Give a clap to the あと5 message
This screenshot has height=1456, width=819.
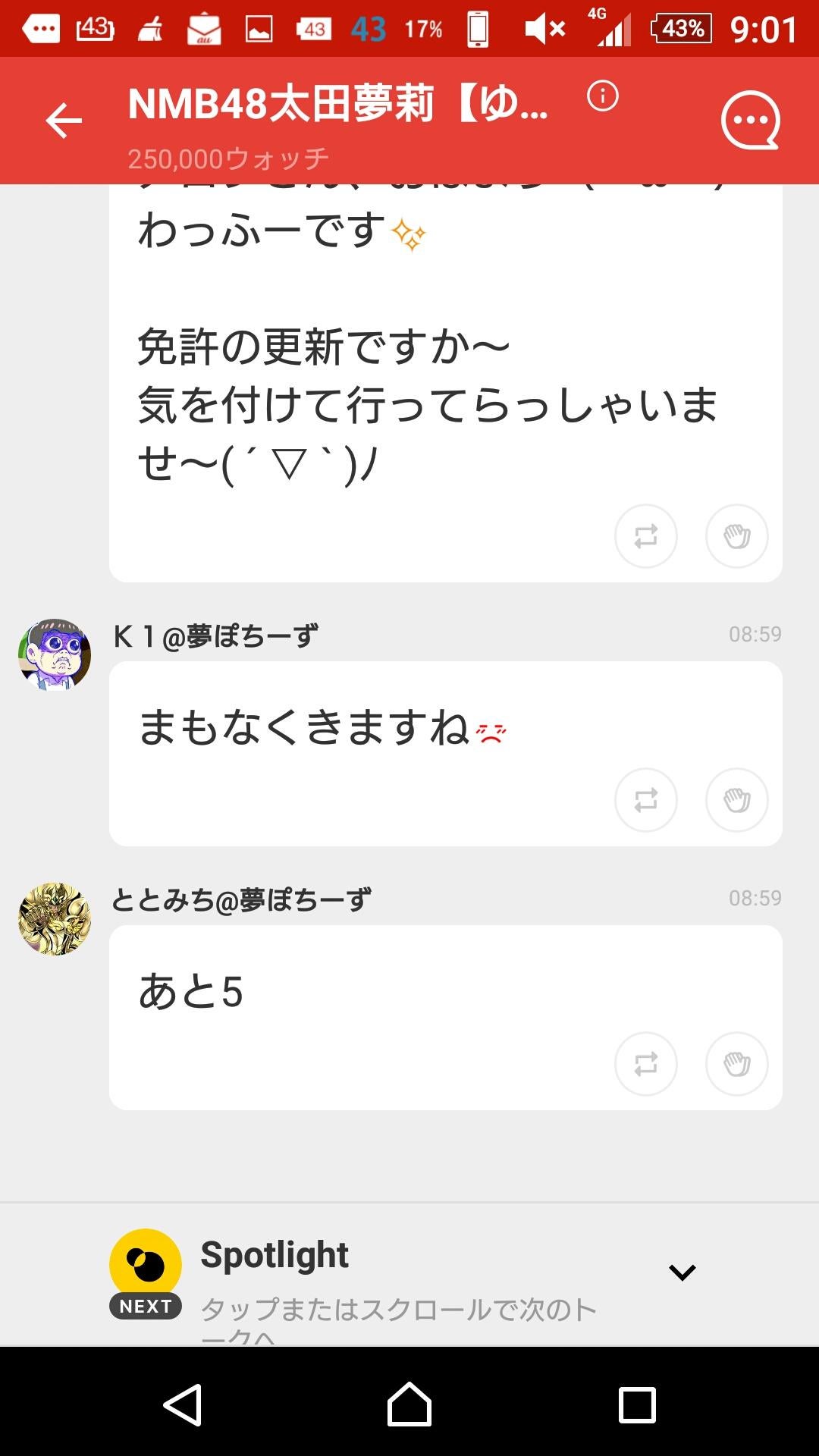tap(738, 1064)
